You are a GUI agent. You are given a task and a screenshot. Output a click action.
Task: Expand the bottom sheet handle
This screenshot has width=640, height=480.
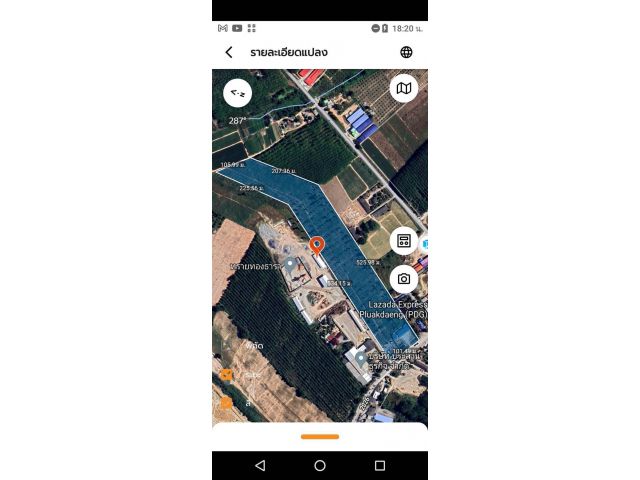(320, 436)
